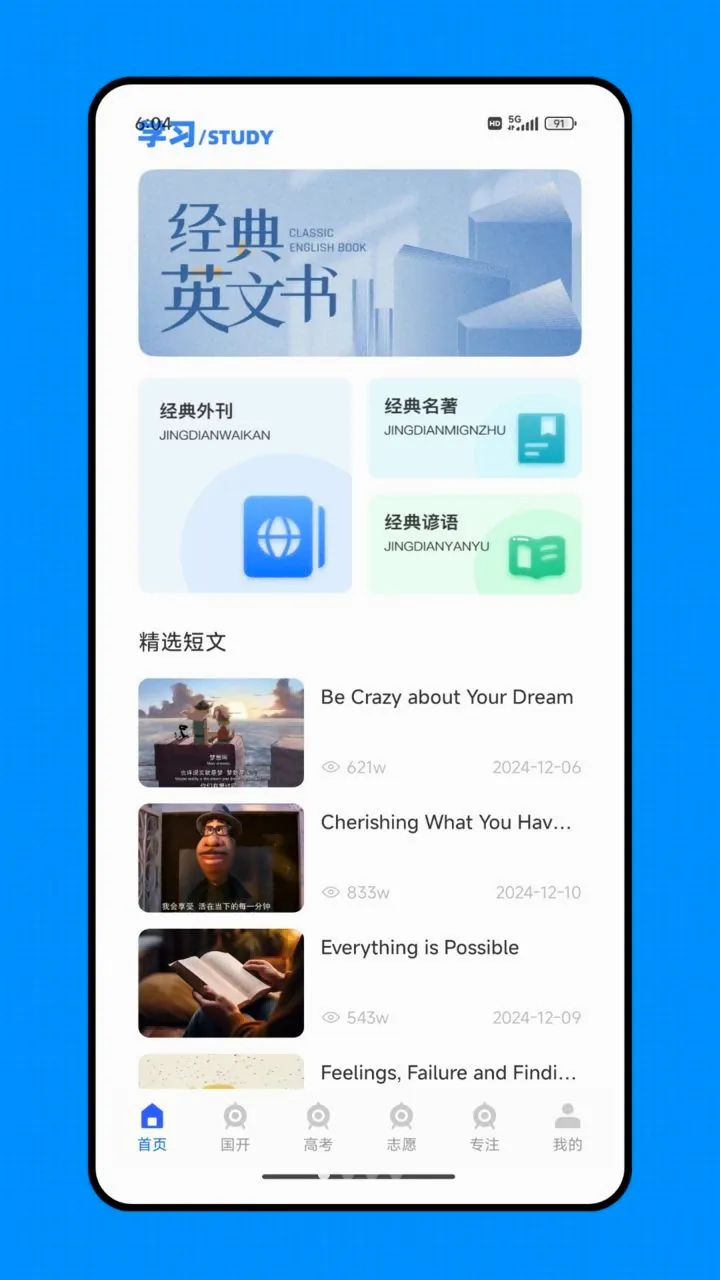This screenshot has height=1280, width=720.
Task: Go to the 志愿 tab
Action: 401,1128
